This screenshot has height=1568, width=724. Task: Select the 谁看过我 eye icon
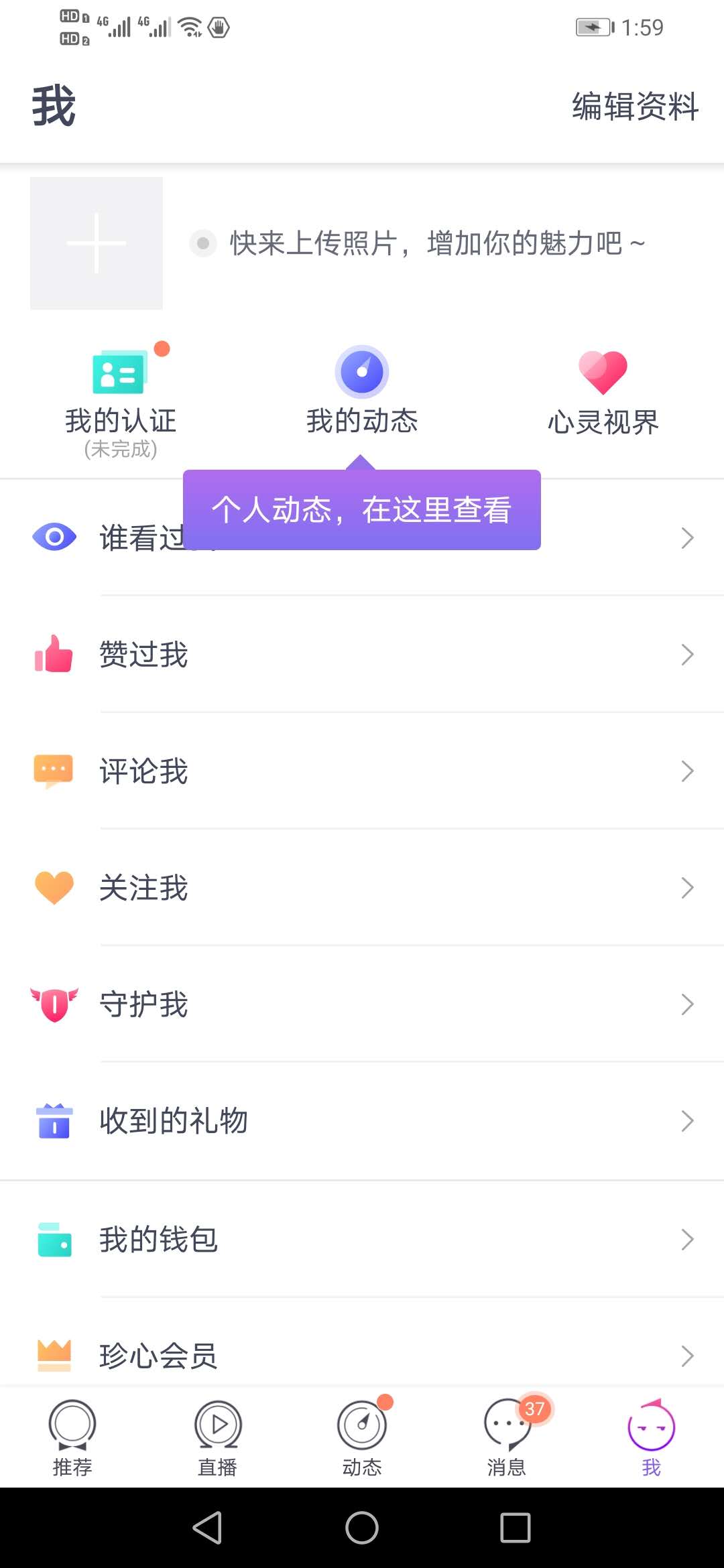tap(54, 536)
